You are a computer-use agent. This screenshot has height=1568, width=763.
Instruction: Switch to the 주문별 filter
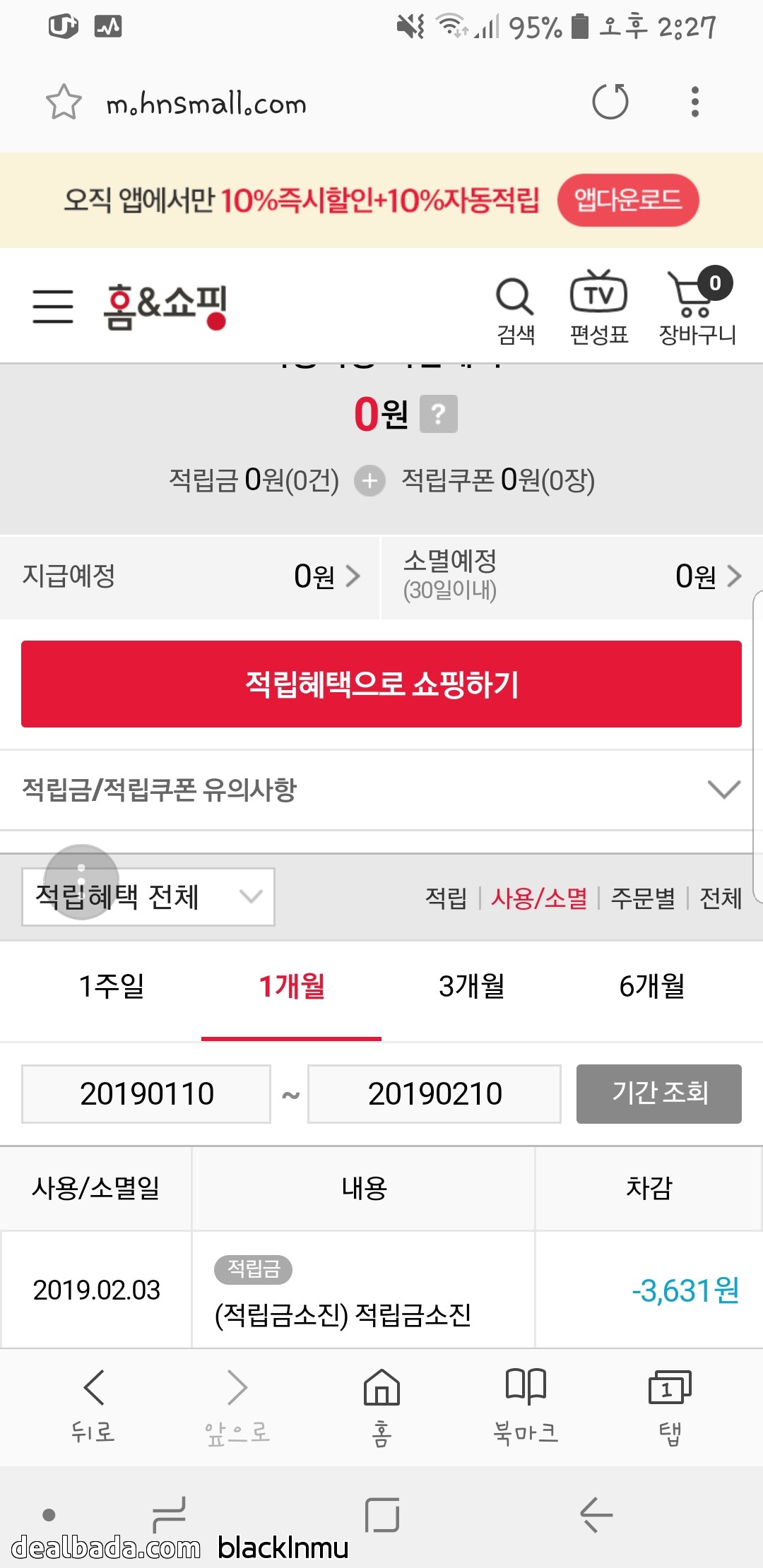(x=643, y=898)
